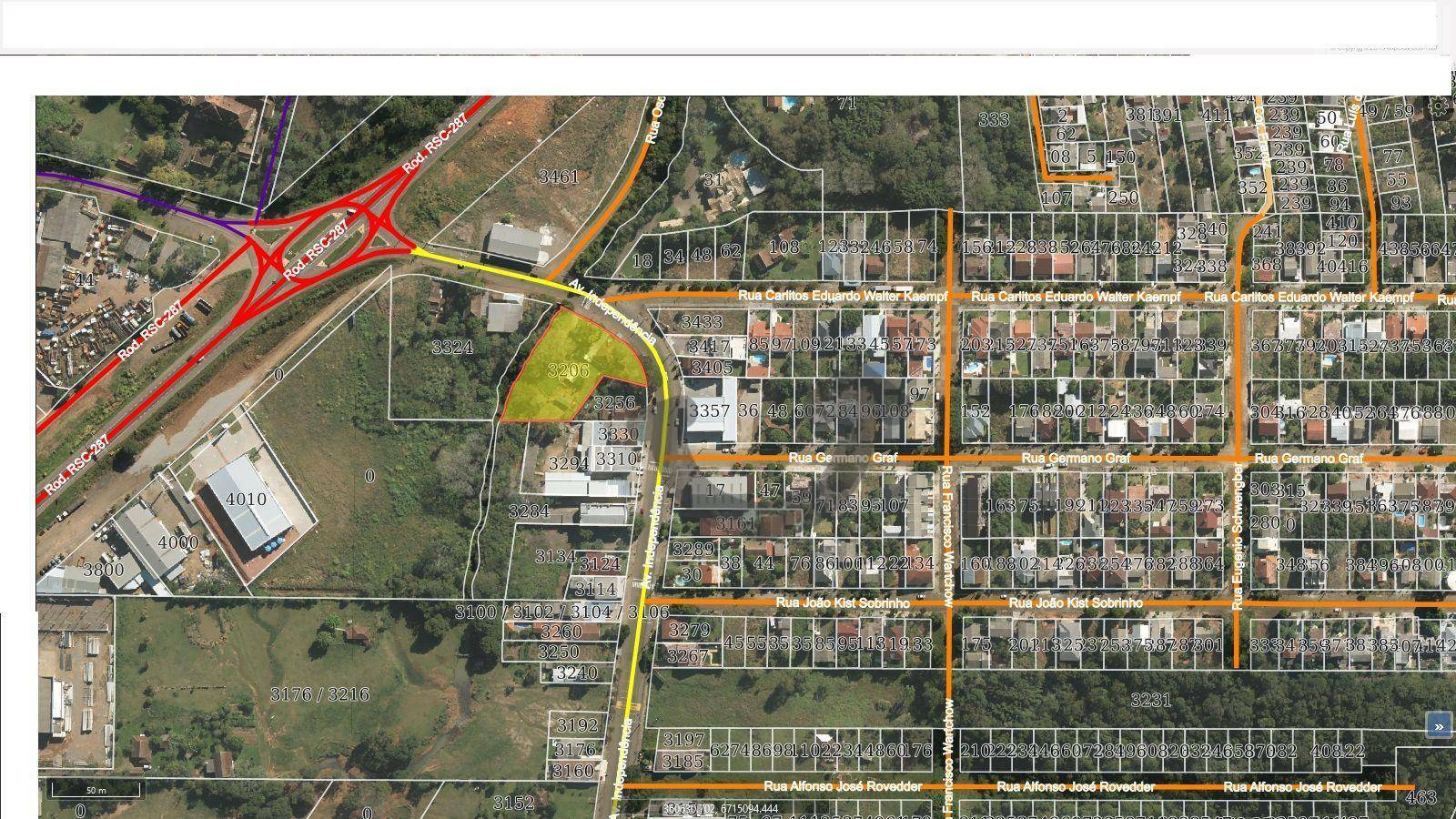Open the map settings gear
Screen dimensions: 1456x819
[x=1439, y=106]
